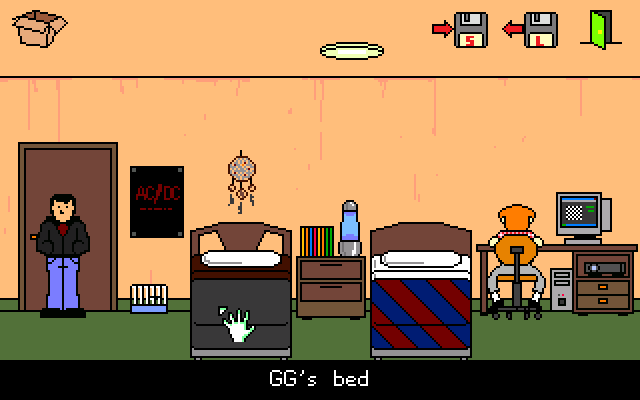Save the game with the S floppy disk

pyautogui.click(x=469, y=30)
